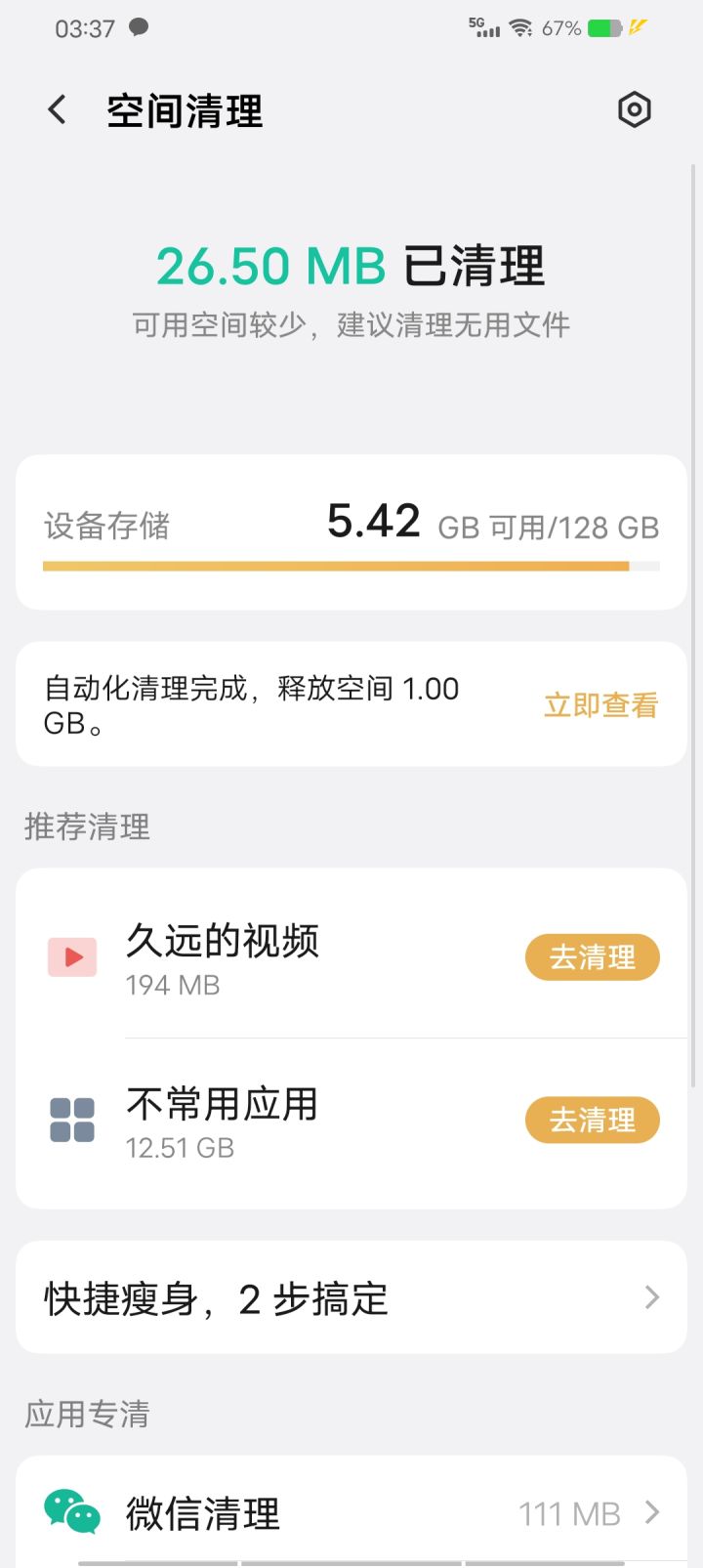Expand 快捷瘦身，2 步搞定 section

(x=351, y=1297)
